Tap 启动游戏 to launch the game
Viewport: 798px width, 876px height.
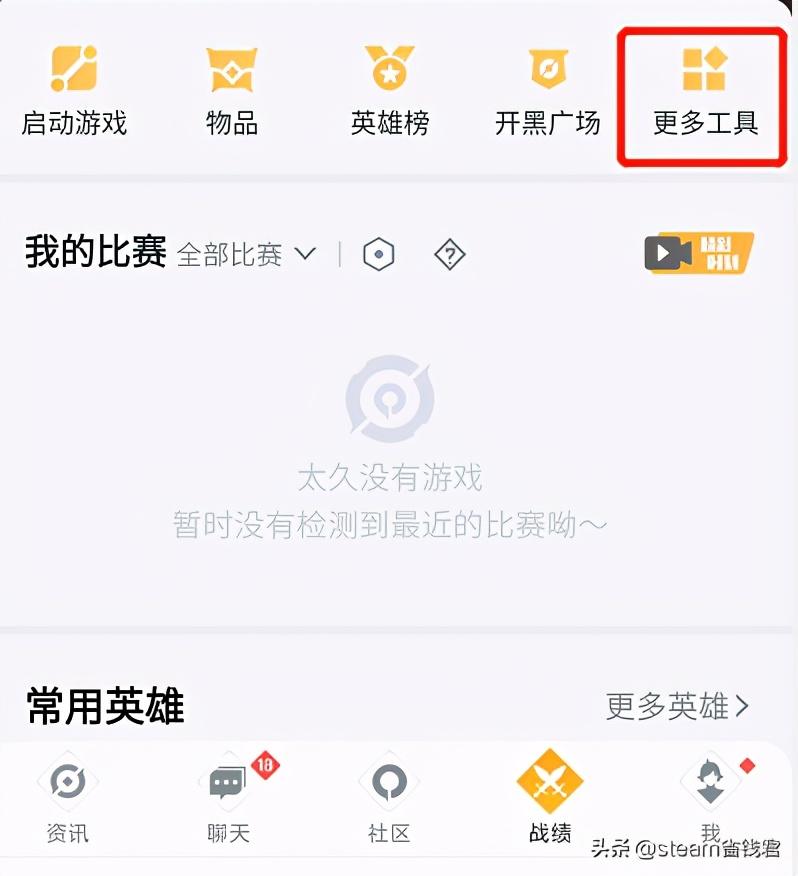click(x=74, y=90)
